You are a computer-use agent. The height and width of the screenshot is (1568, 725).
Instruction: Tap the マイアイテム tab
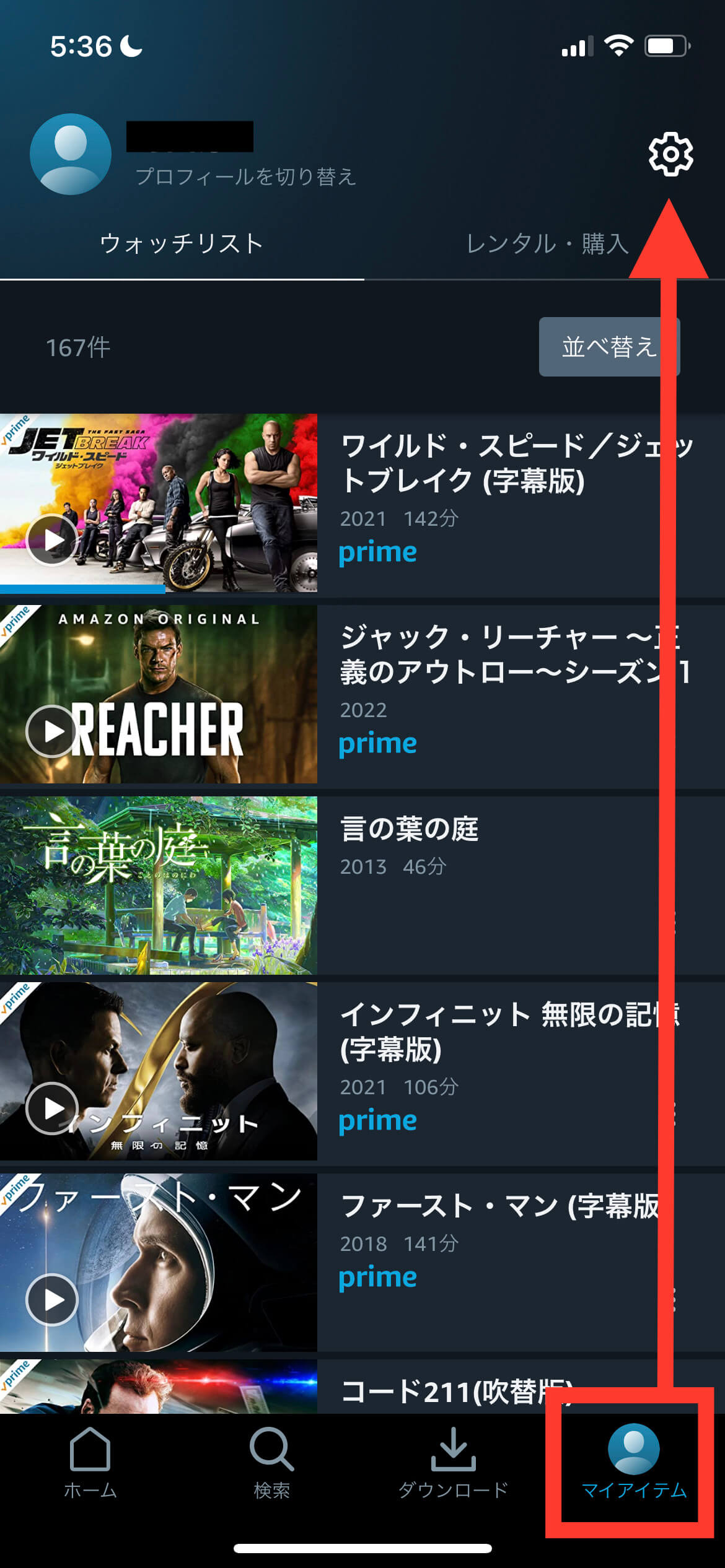pos(633,1463)
